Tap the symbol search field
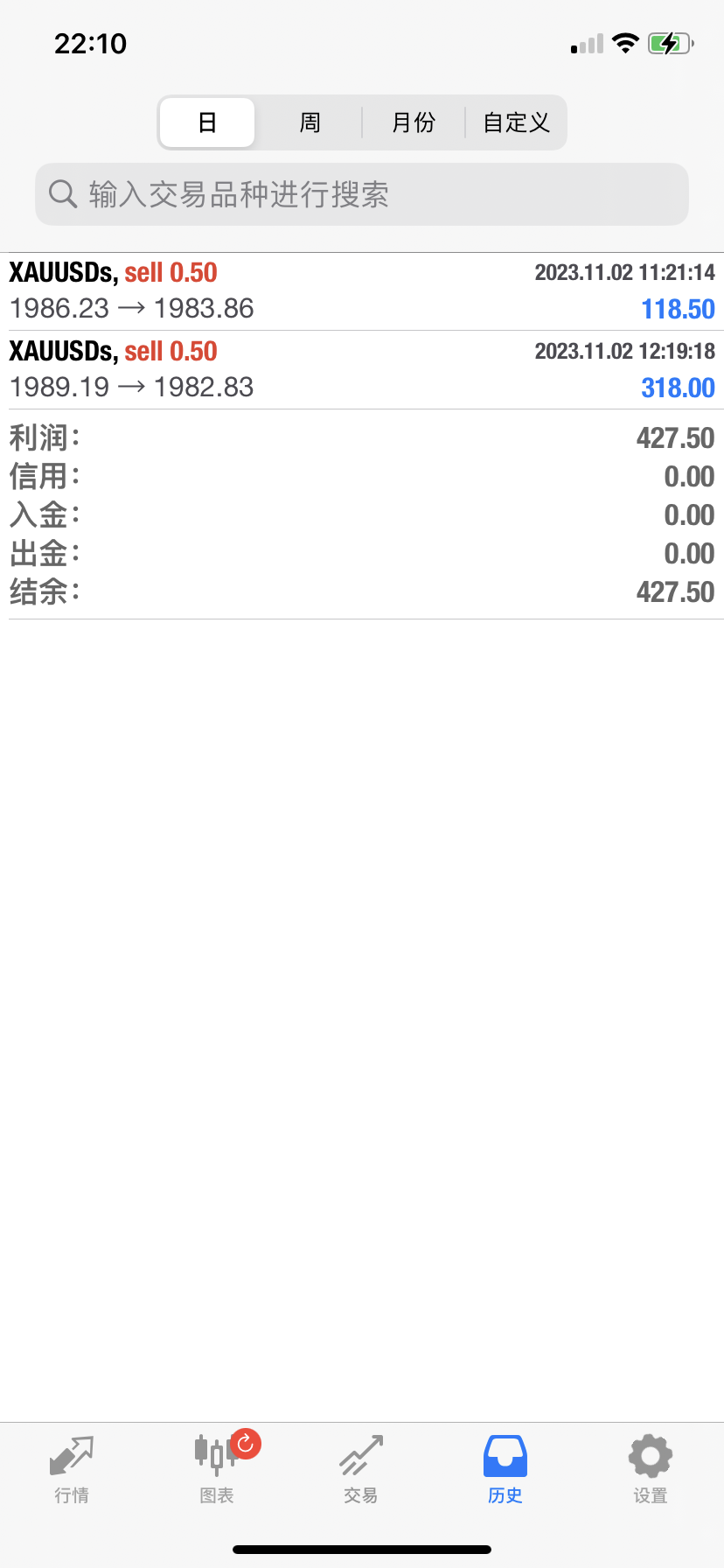Image resolution: width=724 pixels, height=1568 pixels. [362, 194]
